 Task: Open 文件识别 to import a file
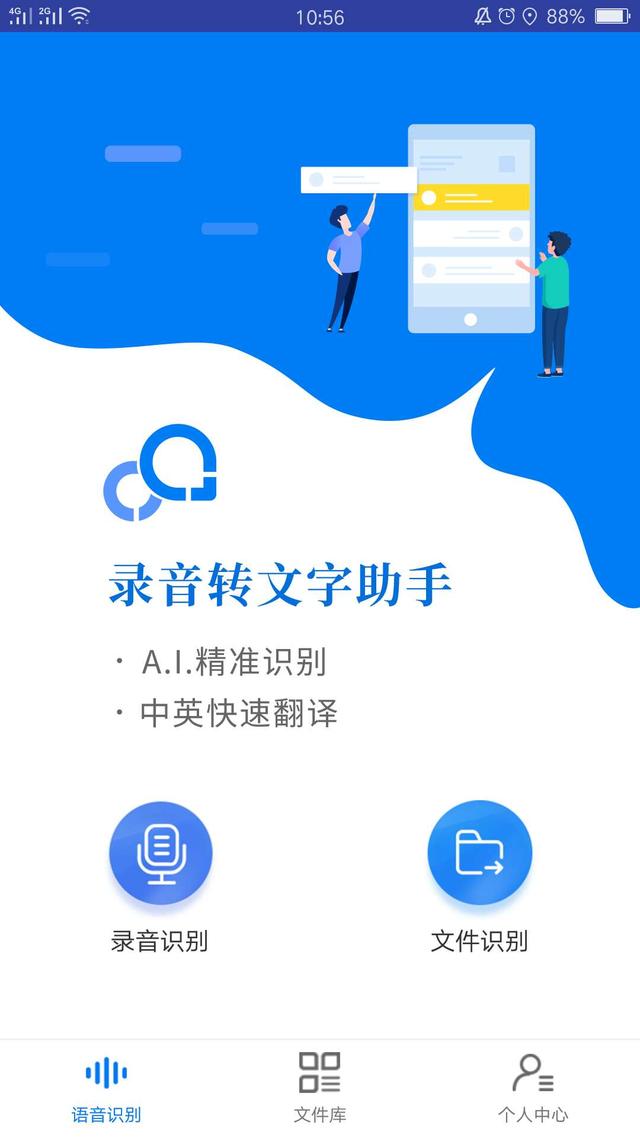[480, 853]
